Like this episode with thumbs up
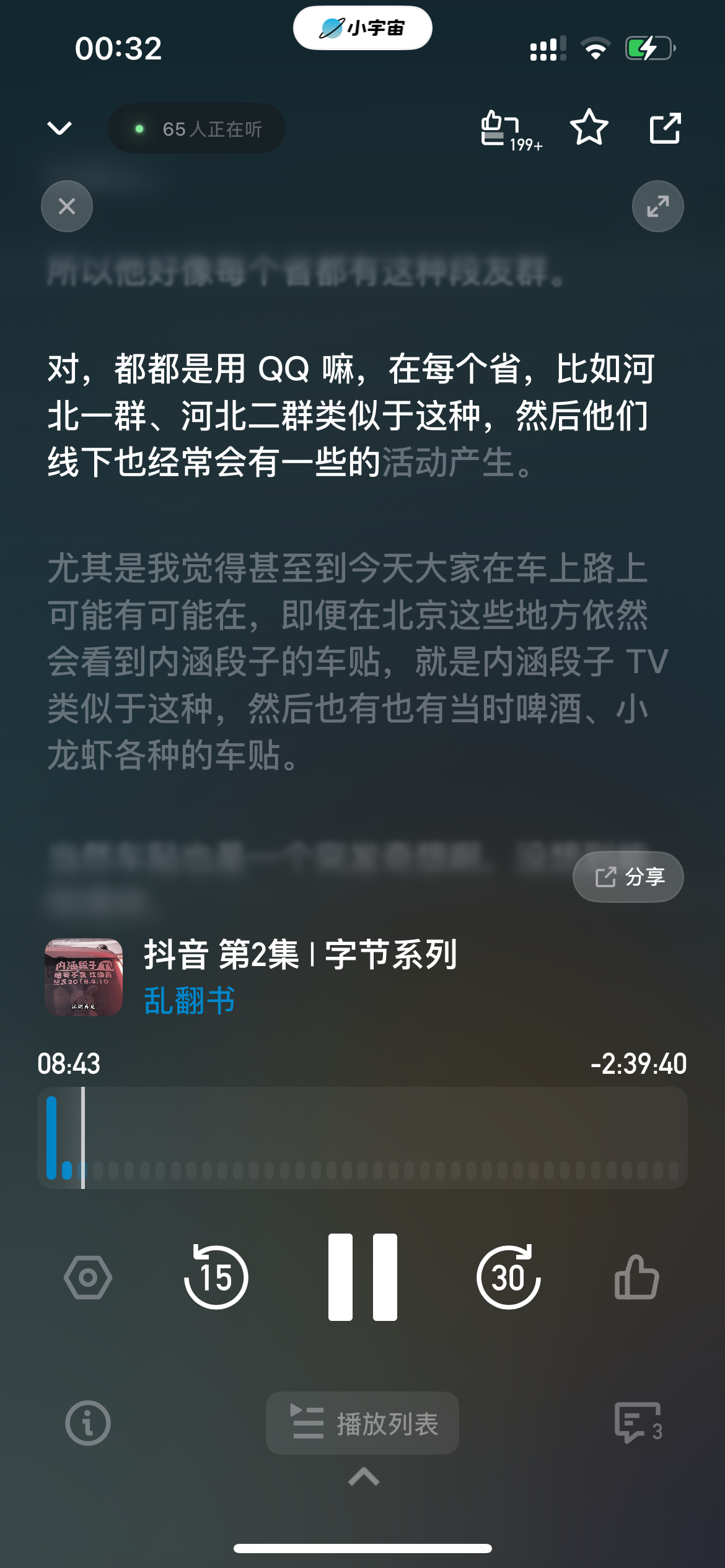This screenshot has width=725, height=1568. coord(636,1277)
